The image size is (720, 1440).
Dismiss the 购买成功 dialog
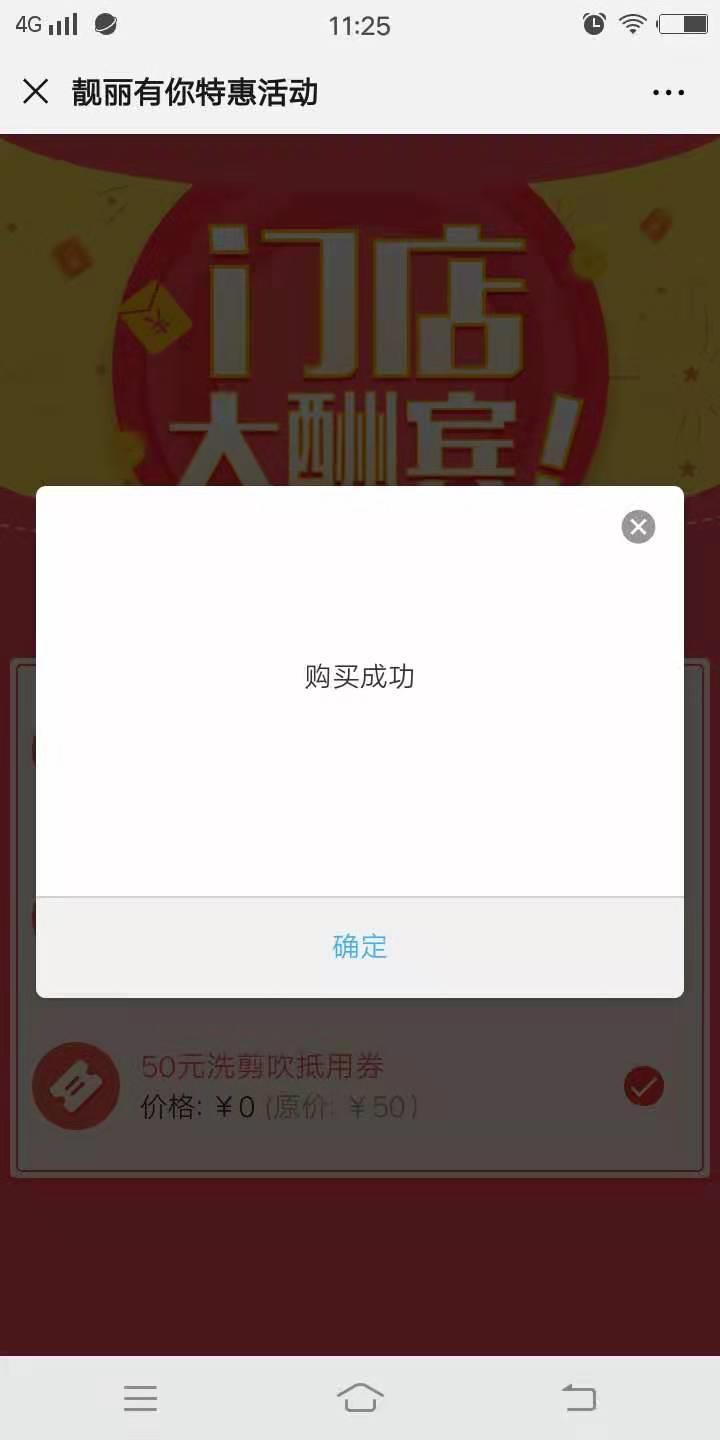tap(638, 526)
